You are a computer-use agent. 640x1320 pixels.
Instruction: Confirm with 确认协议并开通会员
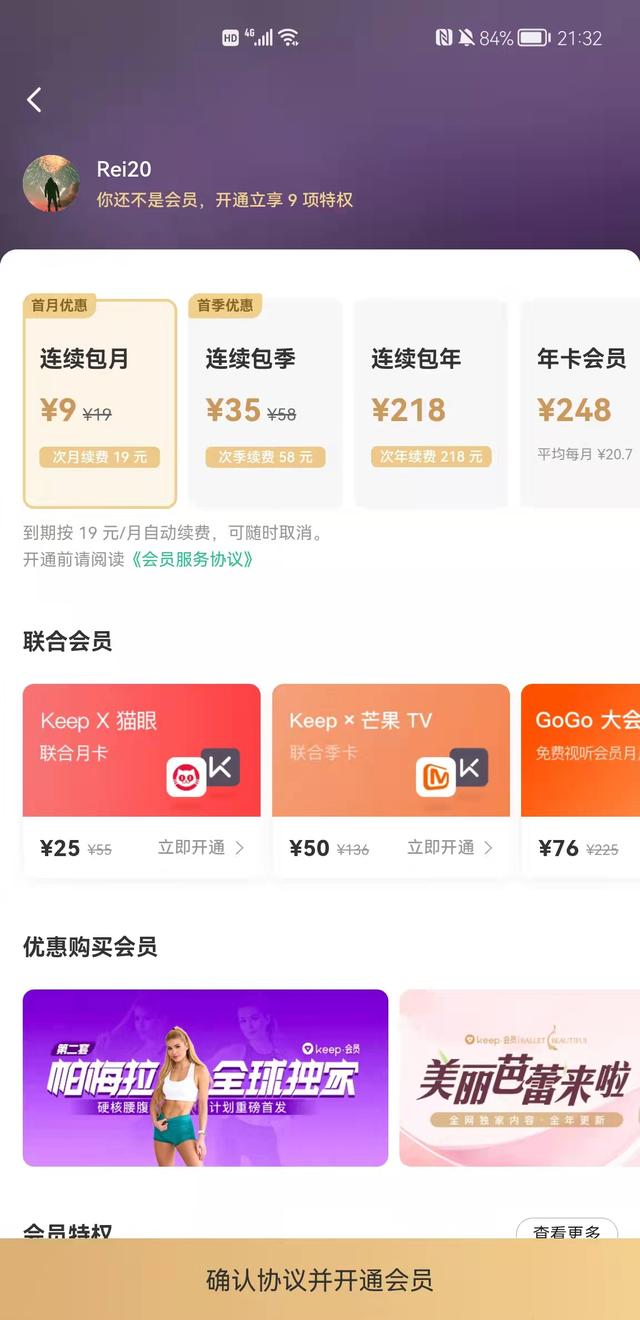point(320,1280)
